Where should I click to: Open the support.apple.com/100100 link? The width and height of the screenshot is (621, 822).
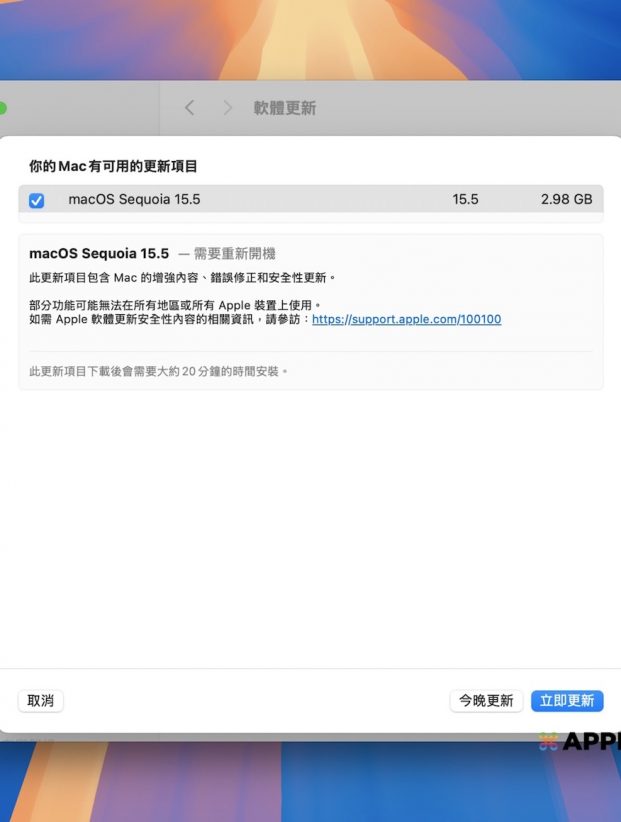406,320
